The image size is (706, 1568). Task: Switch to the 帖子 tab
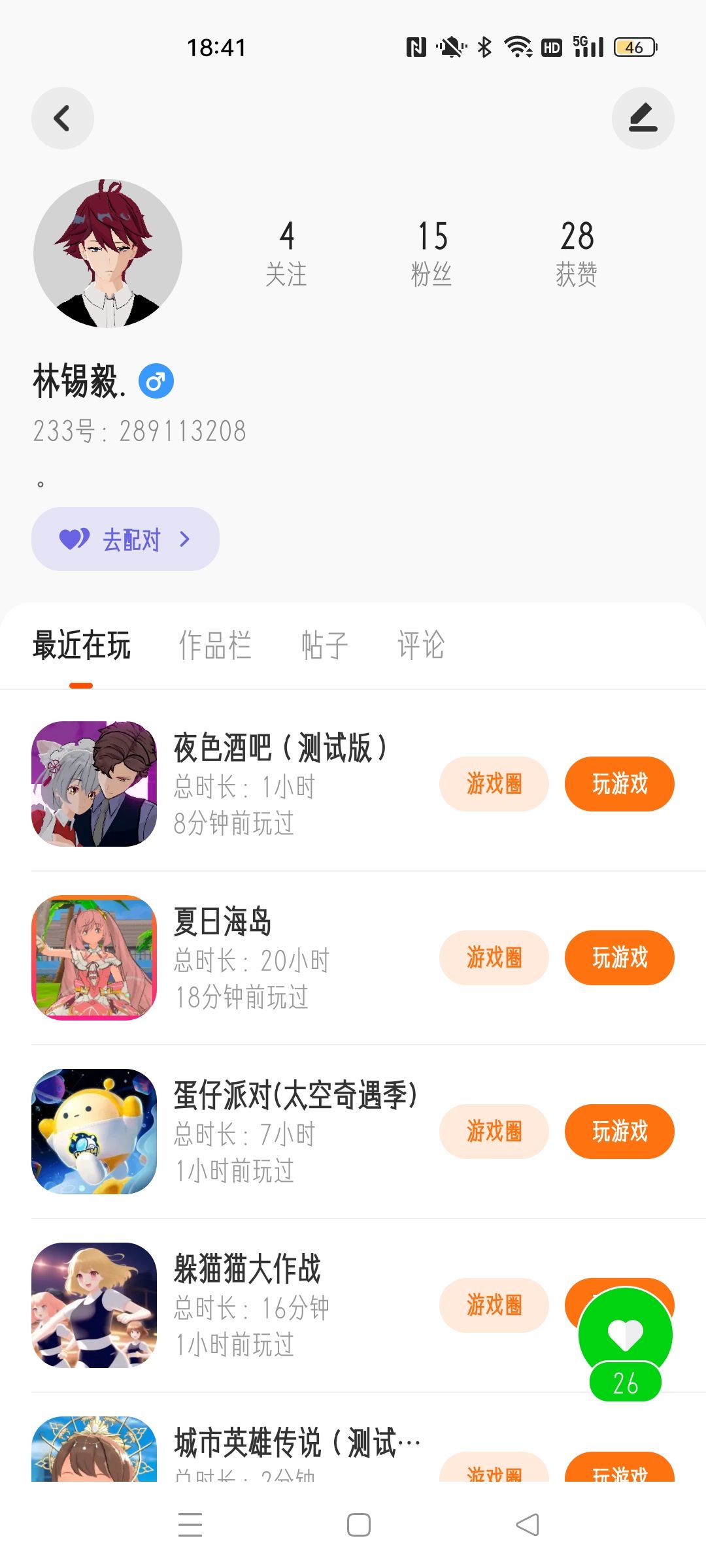(x=324, y=645)
